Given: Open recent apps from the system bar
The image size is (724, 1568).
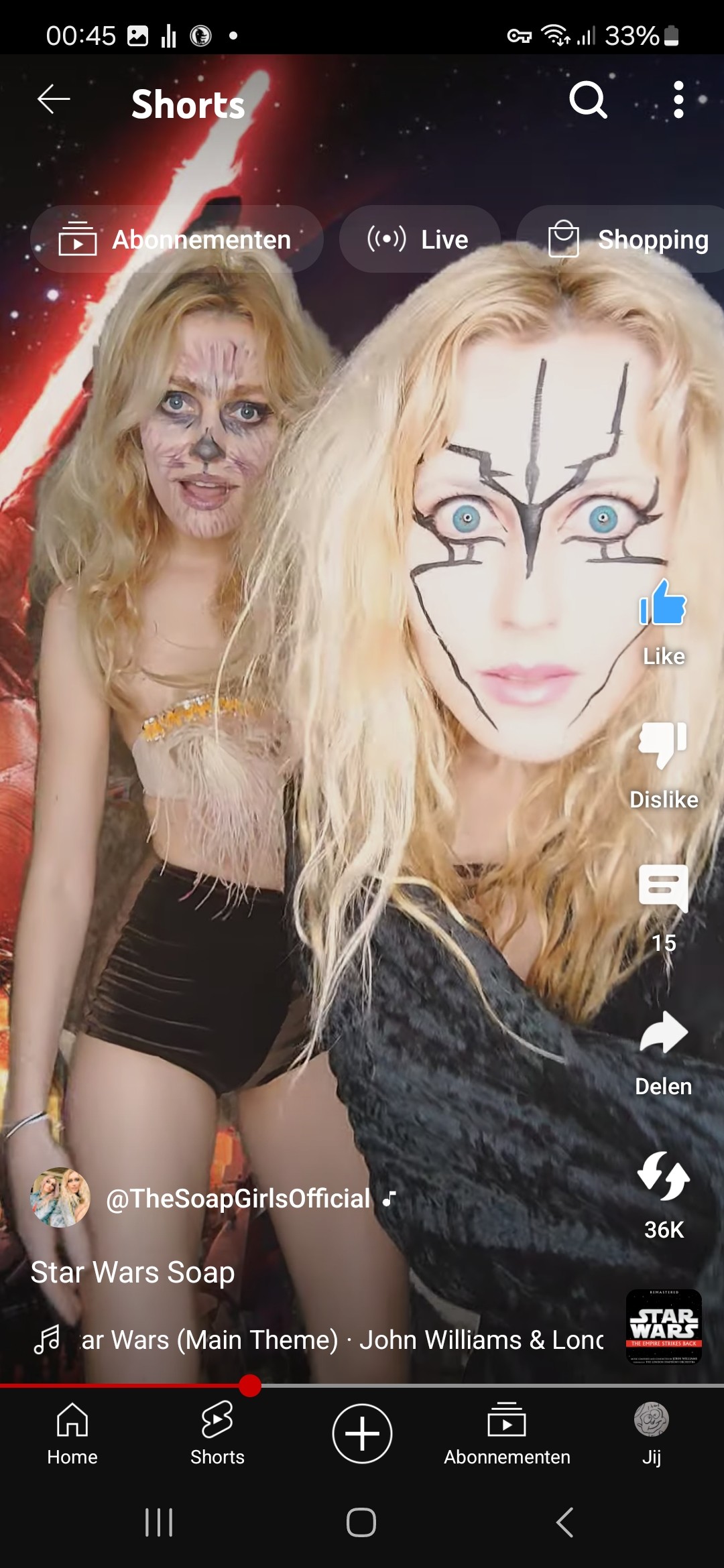Looking at the screenshot, I should [x=159, y=1522].
